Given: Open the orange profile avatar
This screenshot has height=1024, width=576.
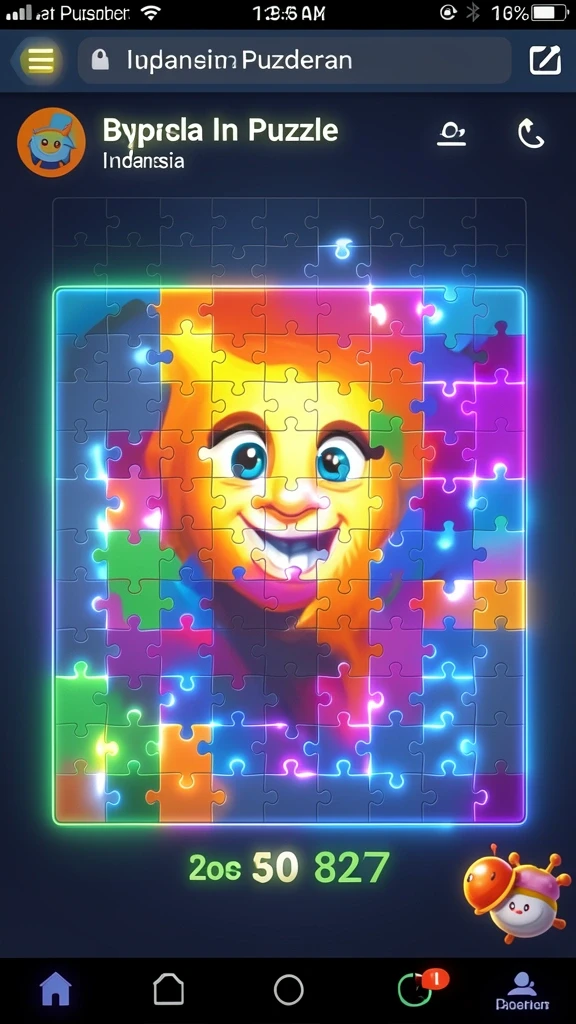Looking at the screenshot, I should click(x=51, y=142).
